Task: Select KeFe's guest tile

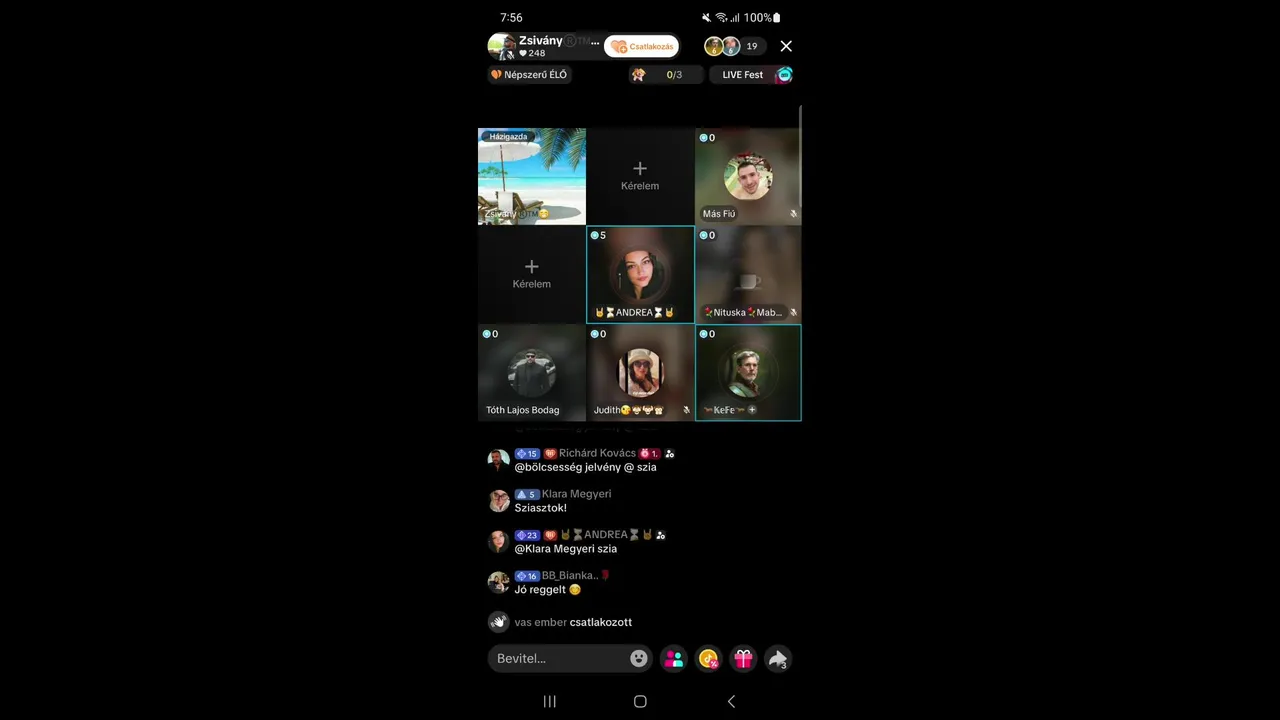Action: 748,373
